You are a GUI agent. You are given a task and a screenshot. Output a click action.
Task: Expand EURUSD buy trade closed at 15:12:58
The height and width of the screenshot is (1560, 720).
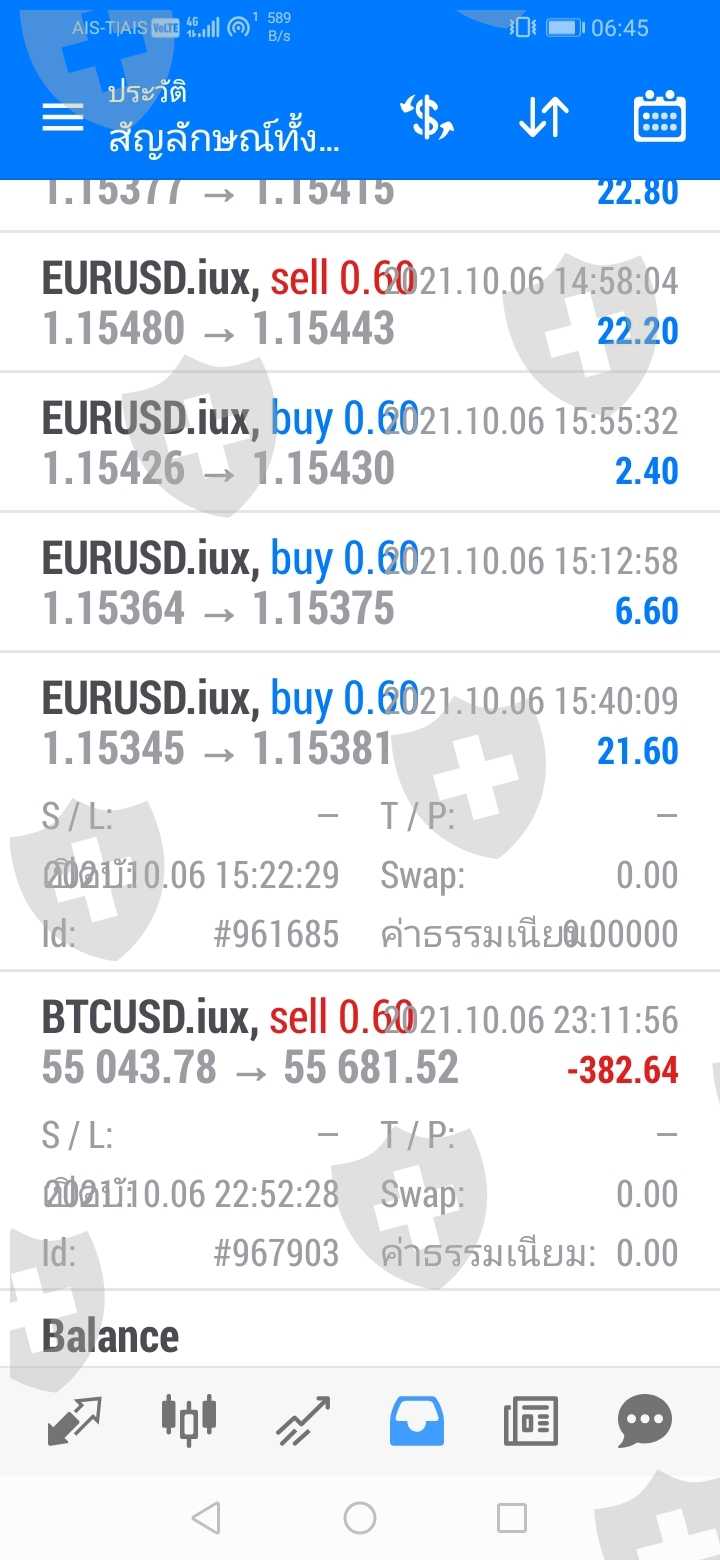point(360,583)
